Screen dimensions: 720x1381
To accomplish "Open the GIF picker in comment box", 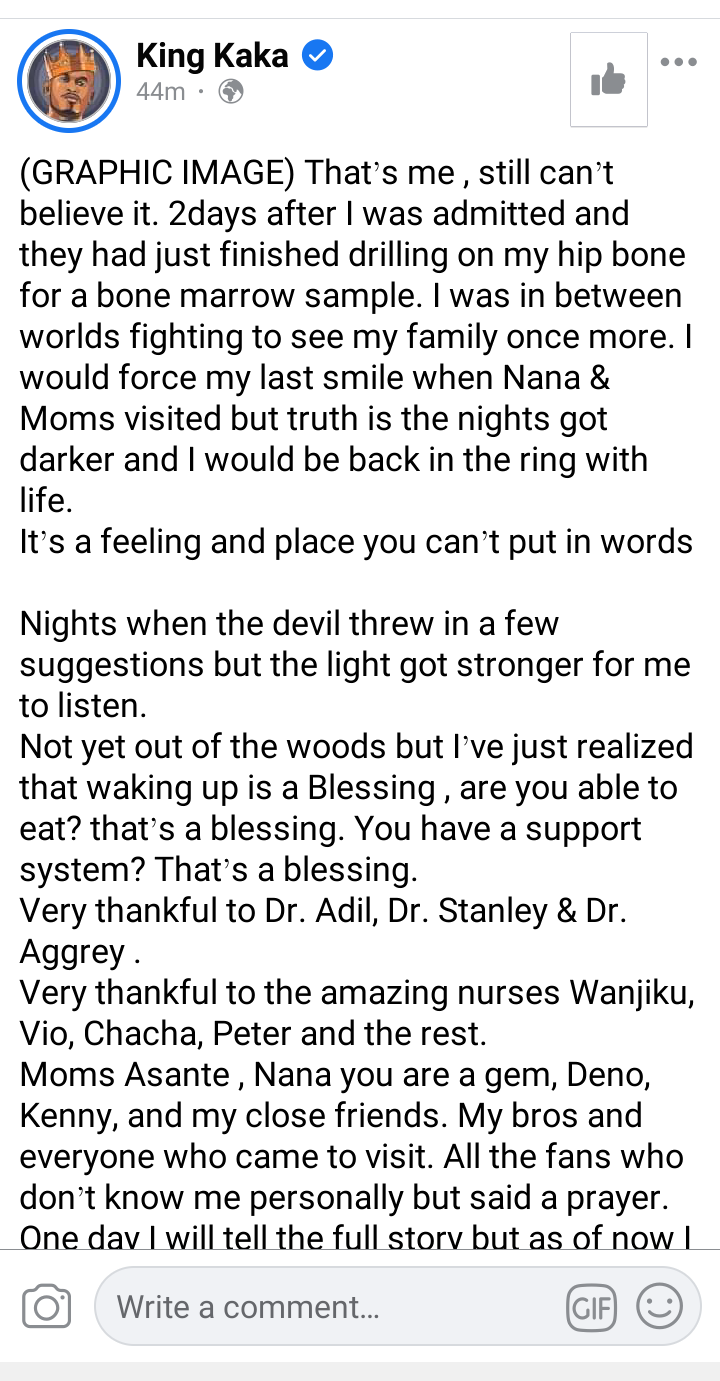I will (591, 1308).
